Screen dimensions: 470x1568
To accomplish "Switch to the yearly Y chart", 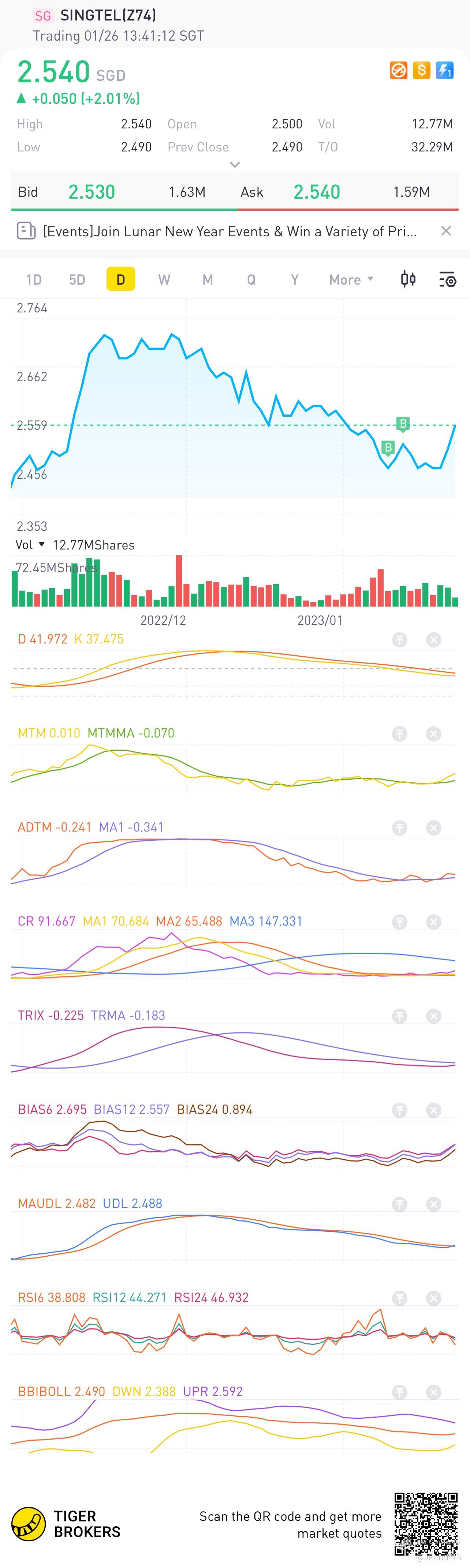I will click(x=295, y=280).
